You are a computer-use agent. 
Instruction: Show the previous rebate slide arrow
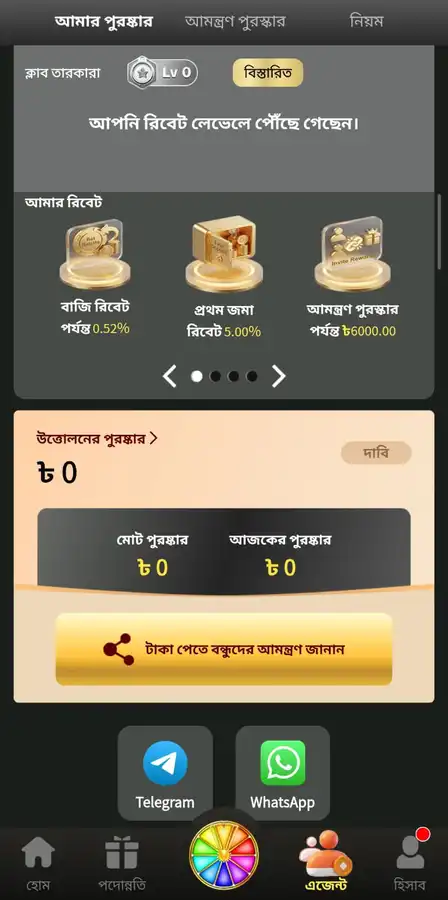click(170, 377)
